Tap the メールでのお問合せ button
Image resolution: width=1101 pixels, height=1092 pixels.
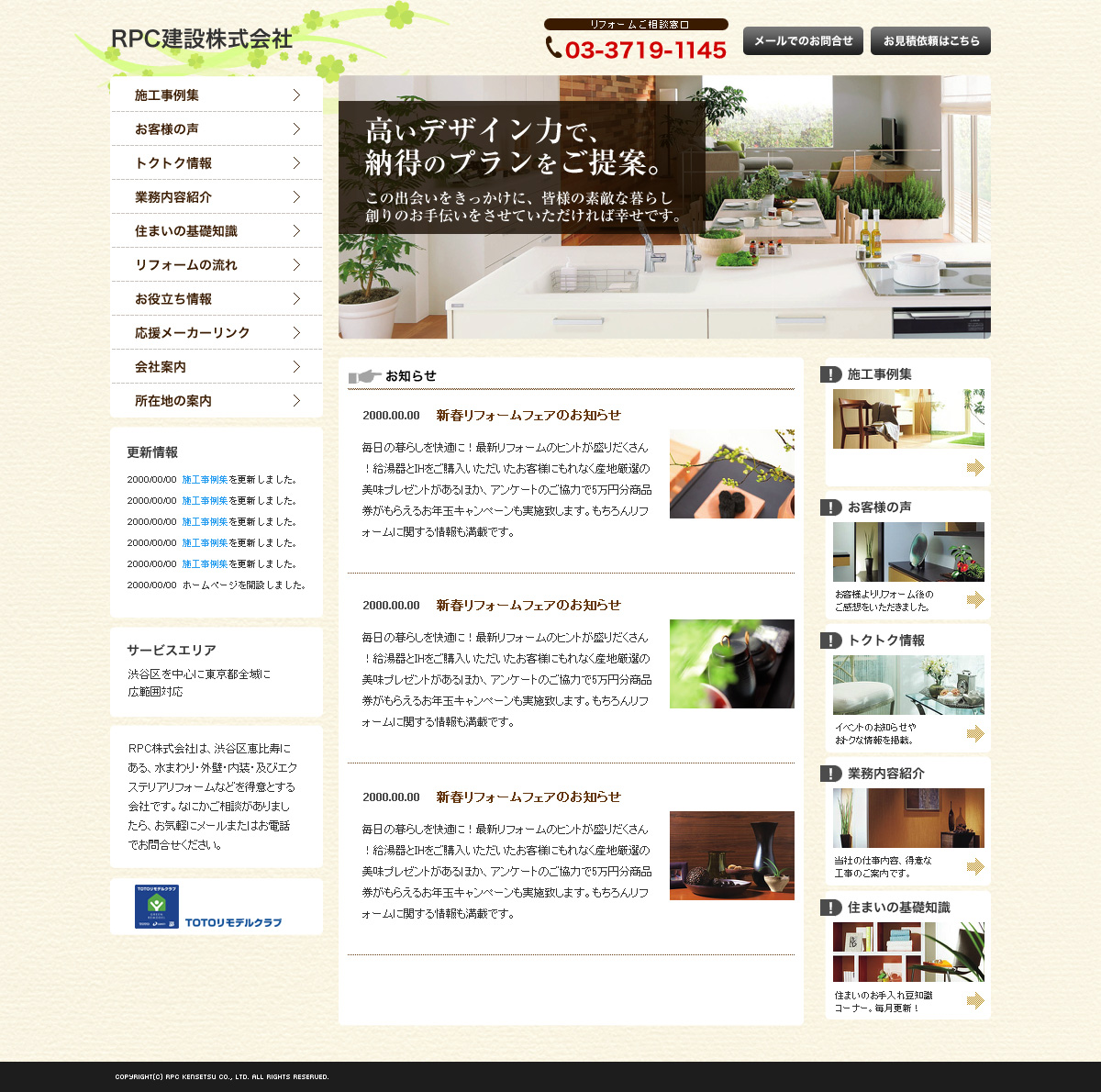click(x=803, y=40)
